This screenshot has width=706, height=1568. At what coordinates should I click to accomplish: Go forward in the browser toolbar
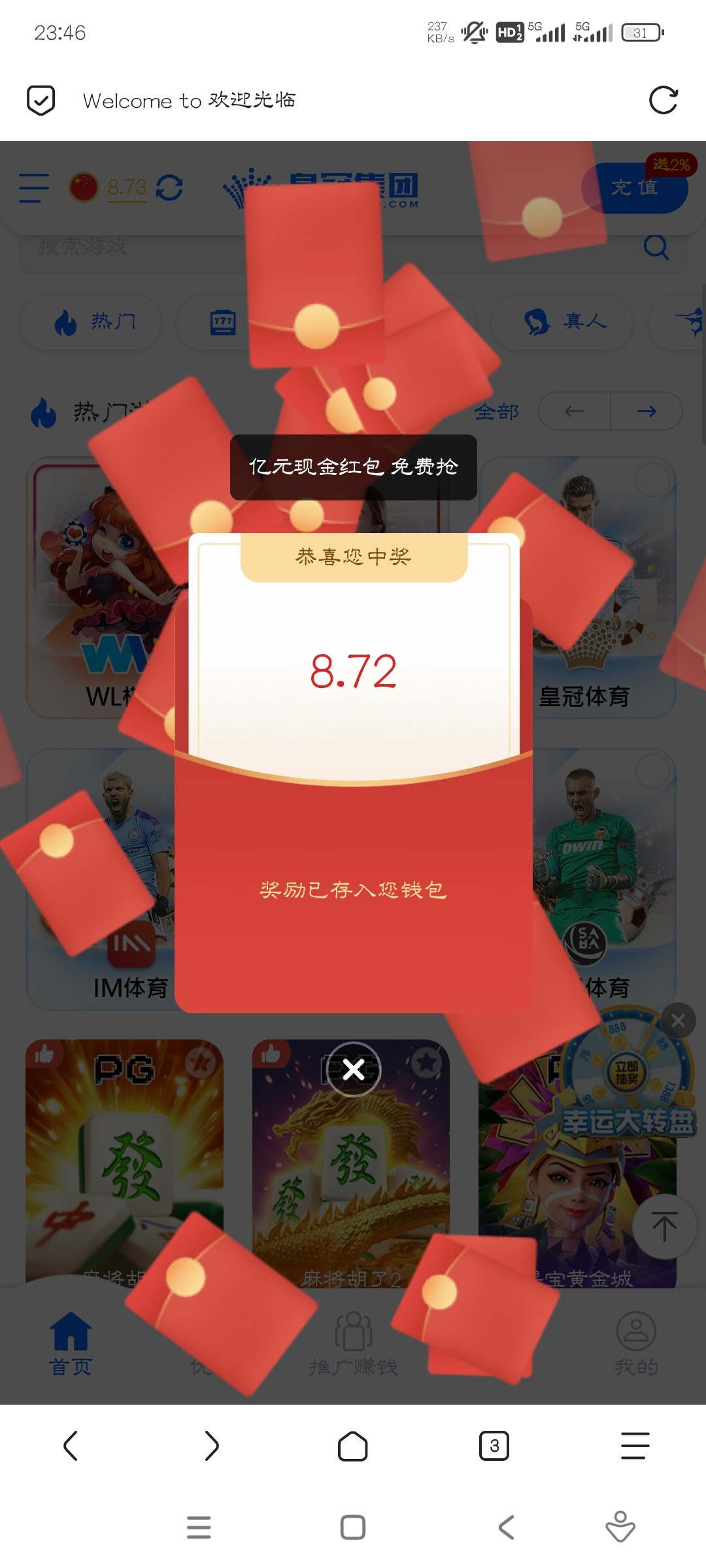click(211, 1445)
